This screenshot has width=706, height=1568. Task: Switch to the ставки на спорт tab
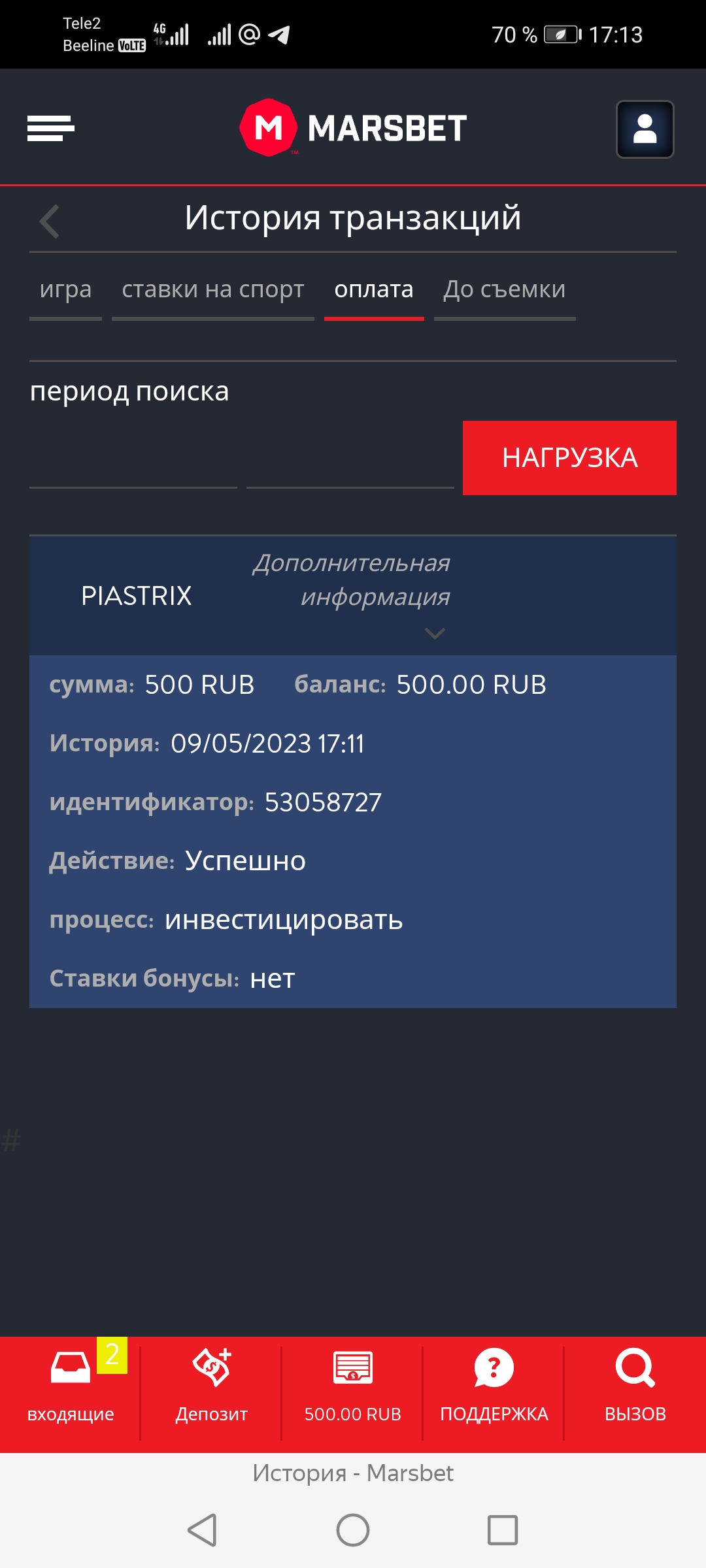[x=212, y=289]
